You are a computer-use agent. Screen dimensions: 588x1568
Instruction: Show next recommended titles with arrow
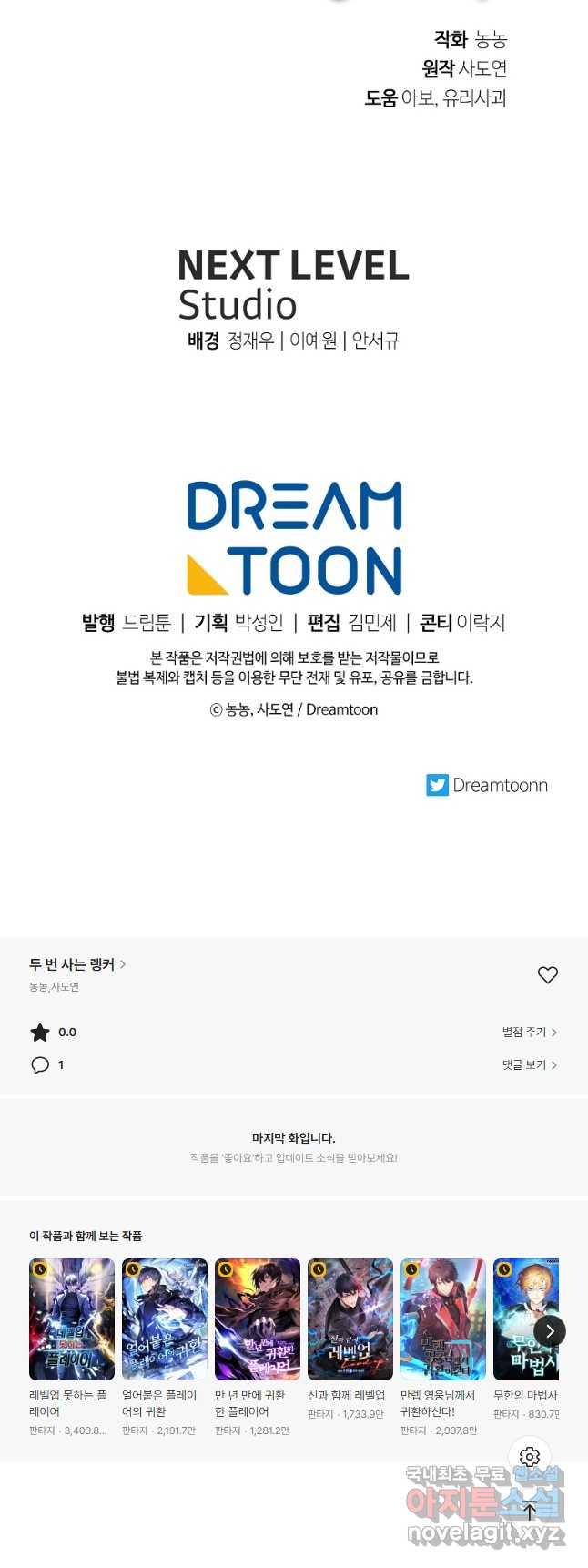[x=549, y=1331]
